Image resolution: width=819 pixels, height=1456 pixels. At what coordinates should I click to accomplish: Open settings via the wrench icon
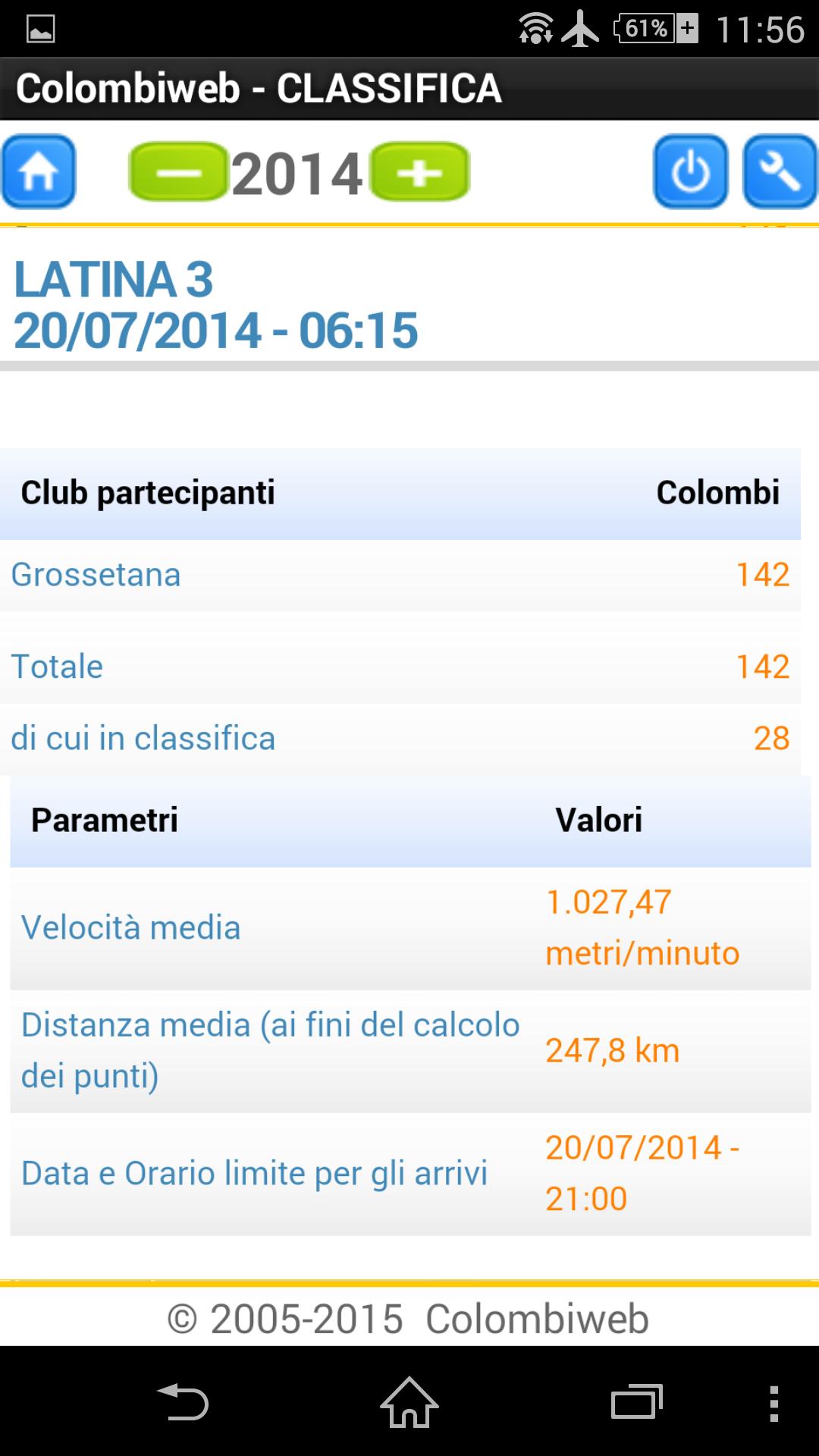[780, 171]
